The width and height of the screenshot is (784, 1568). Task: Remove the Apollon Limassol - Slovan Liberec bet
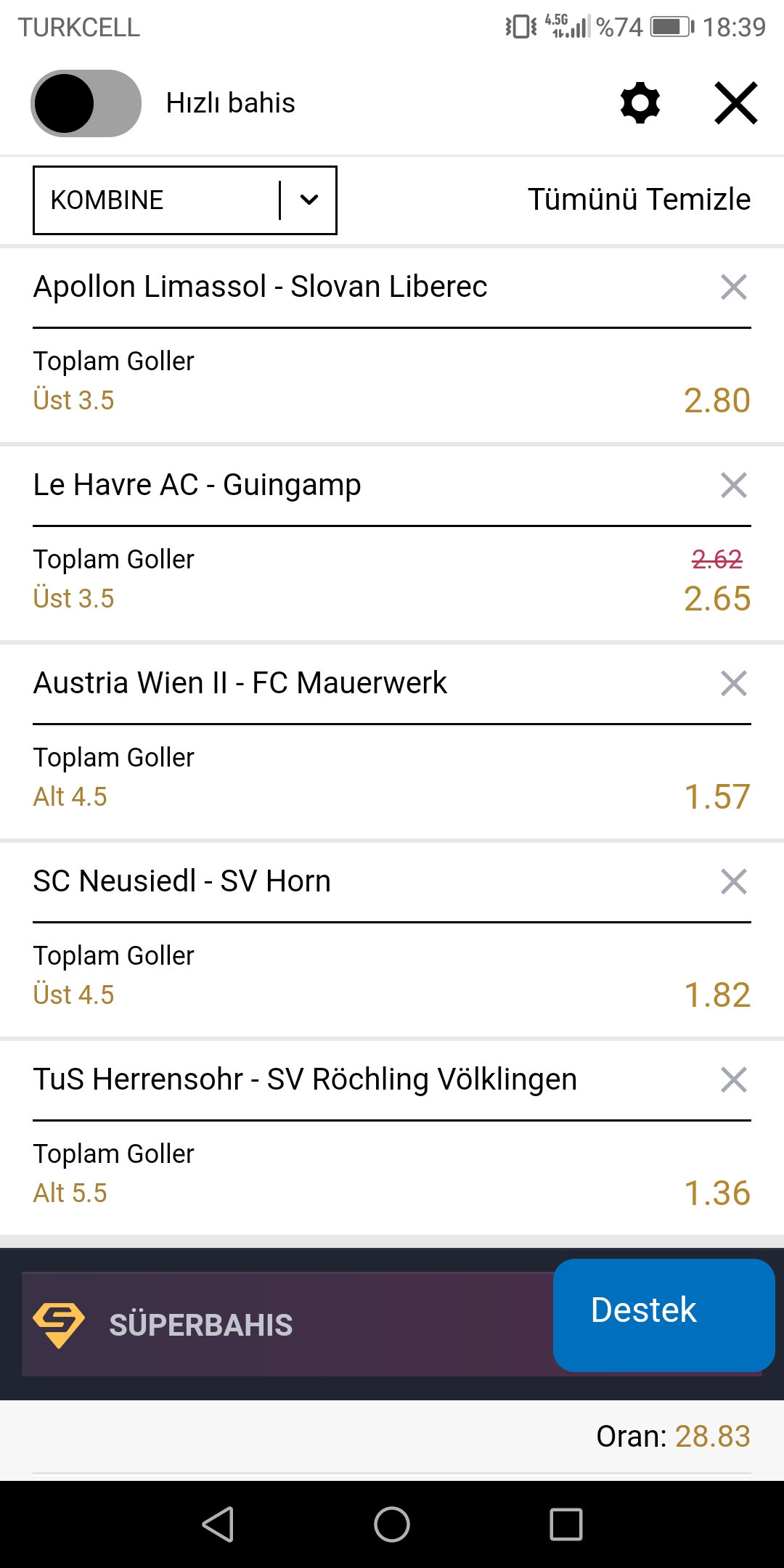734,287
